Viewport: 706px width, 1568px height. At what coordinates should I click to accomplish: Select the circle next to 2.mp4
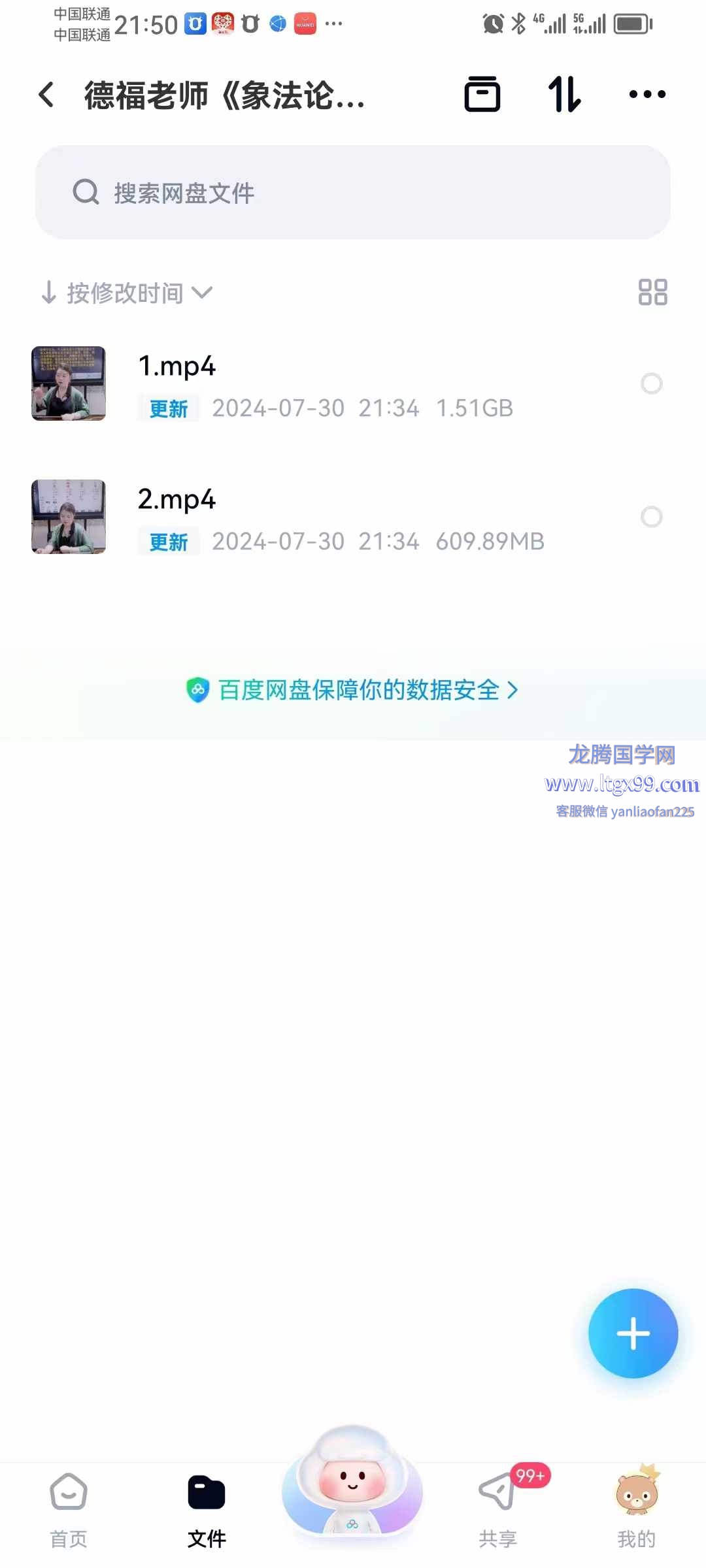click(x=651, y=517)
